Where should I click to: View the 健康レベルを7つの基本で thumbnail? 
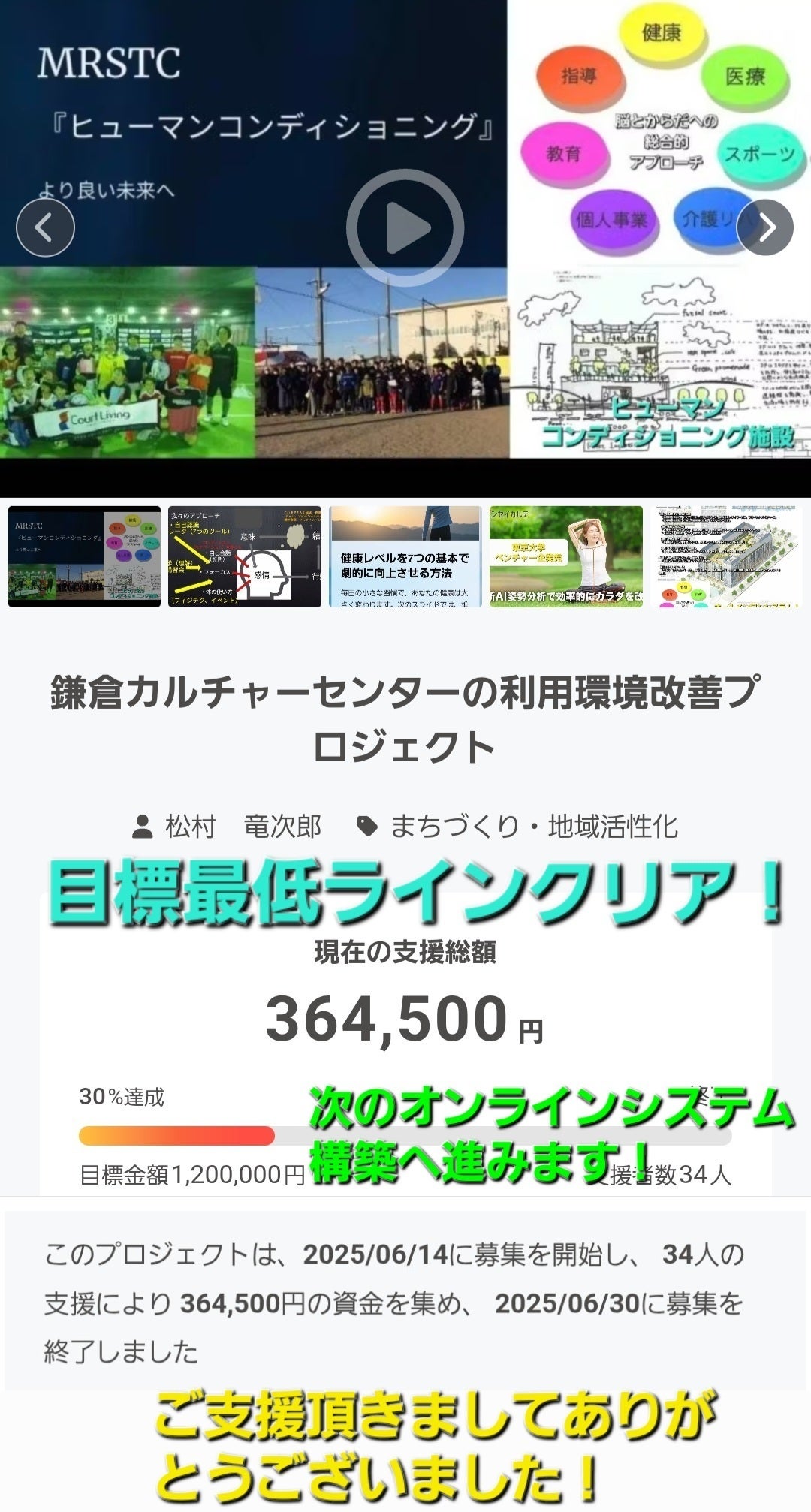(x=405, y=556)
